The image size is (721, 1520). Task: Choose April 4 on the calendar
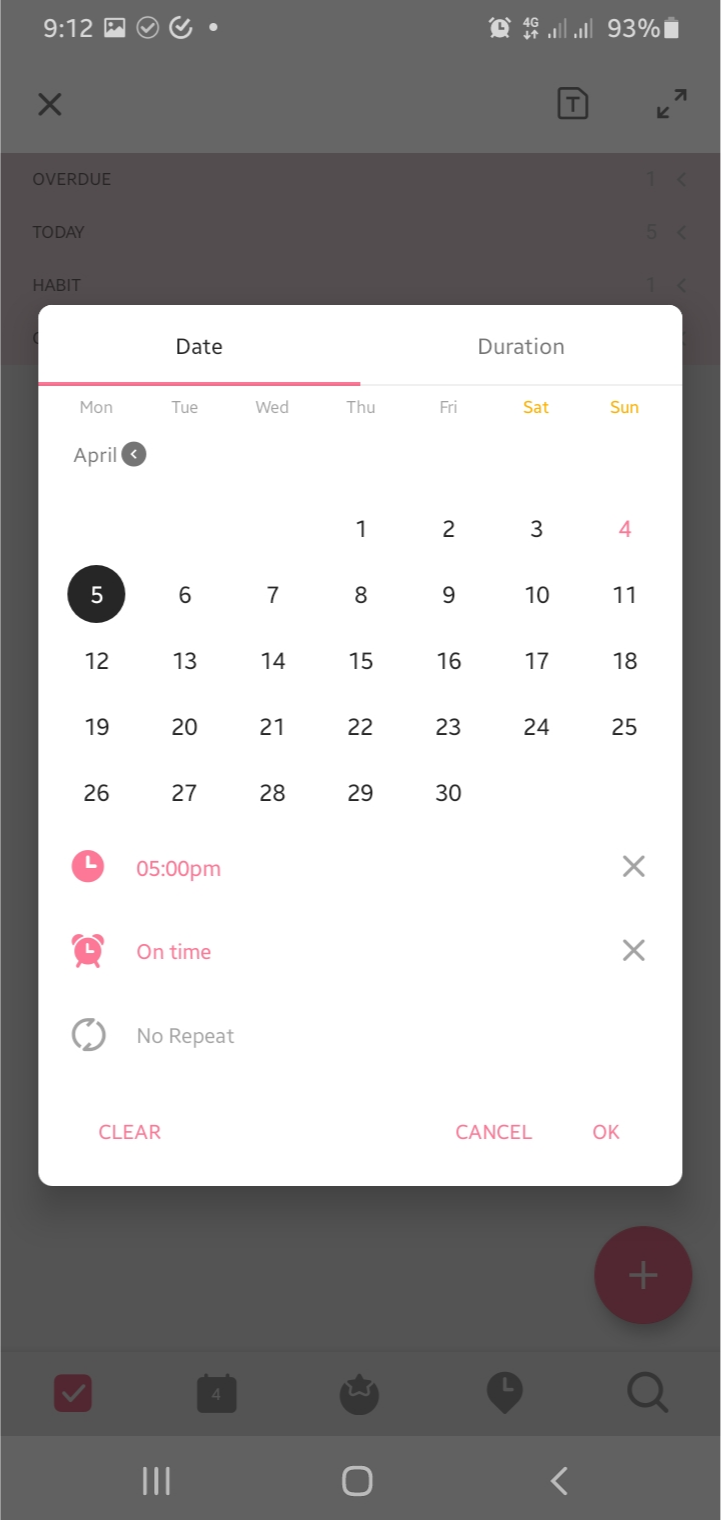coord(624,529)
